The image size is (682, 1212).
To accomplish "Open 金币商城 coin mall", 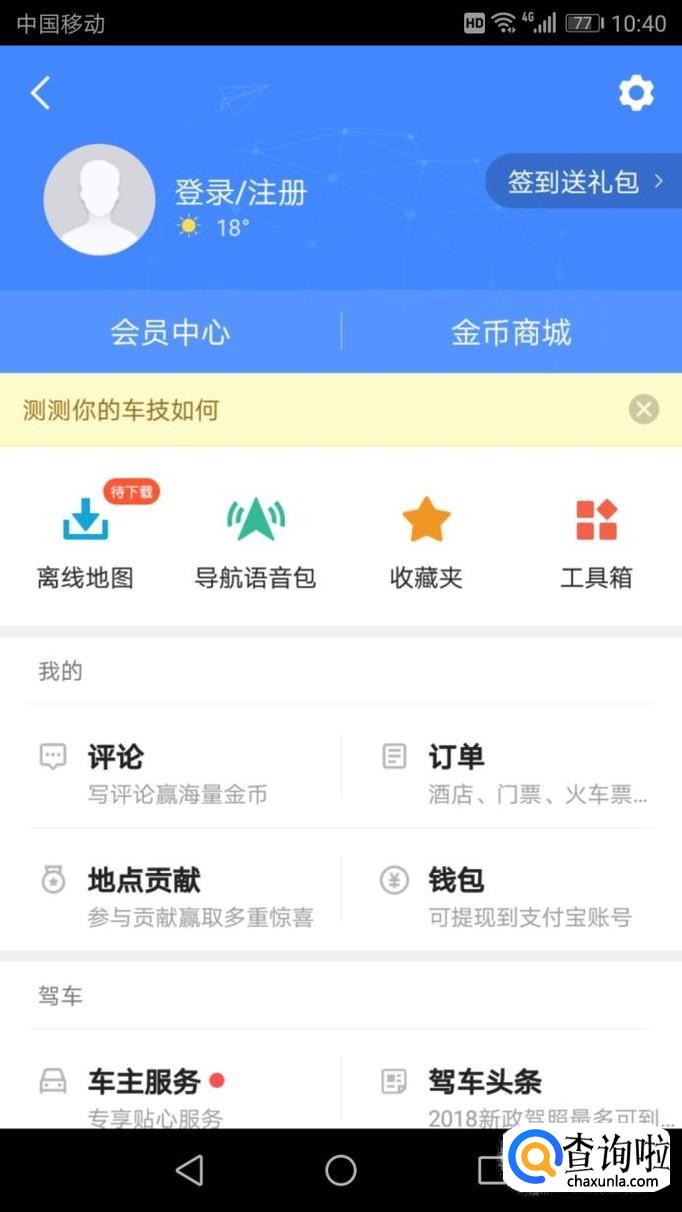I will point(511,332).
